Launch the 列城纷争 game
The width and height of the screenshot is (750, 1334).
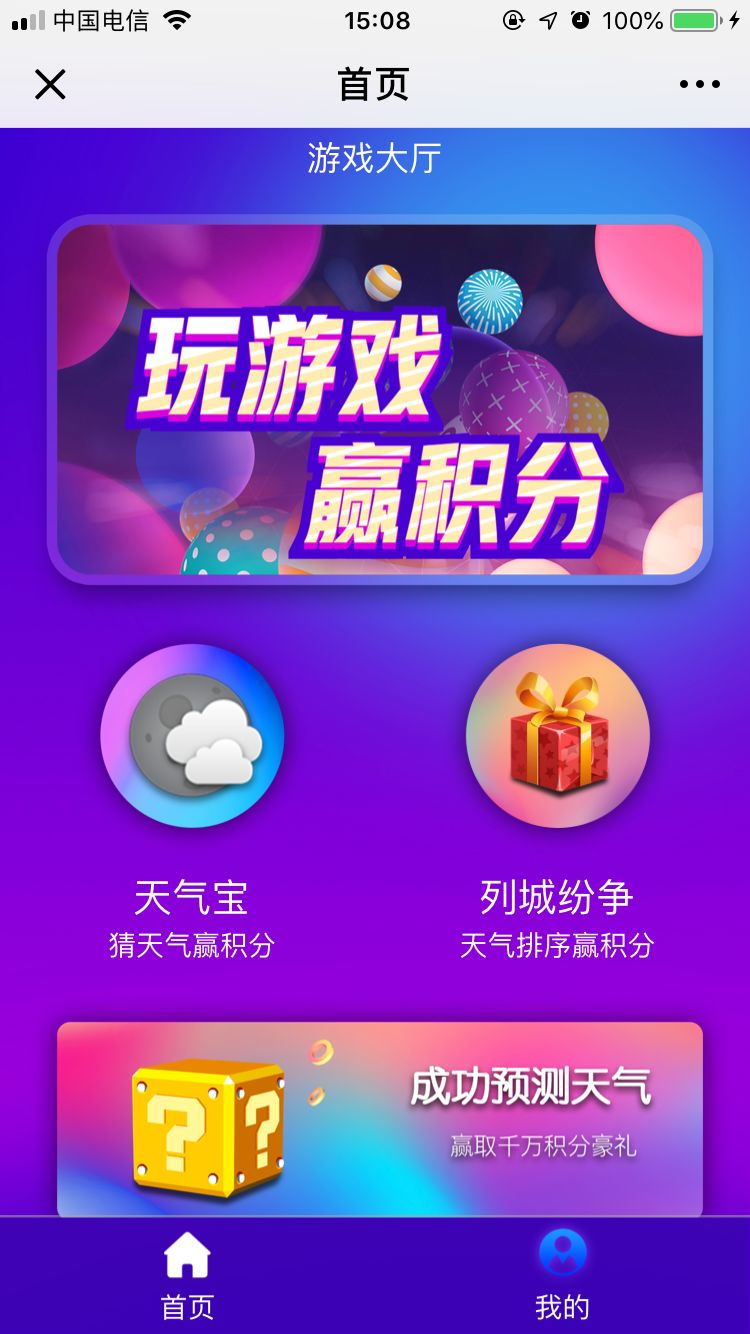(x=557, y=737)
